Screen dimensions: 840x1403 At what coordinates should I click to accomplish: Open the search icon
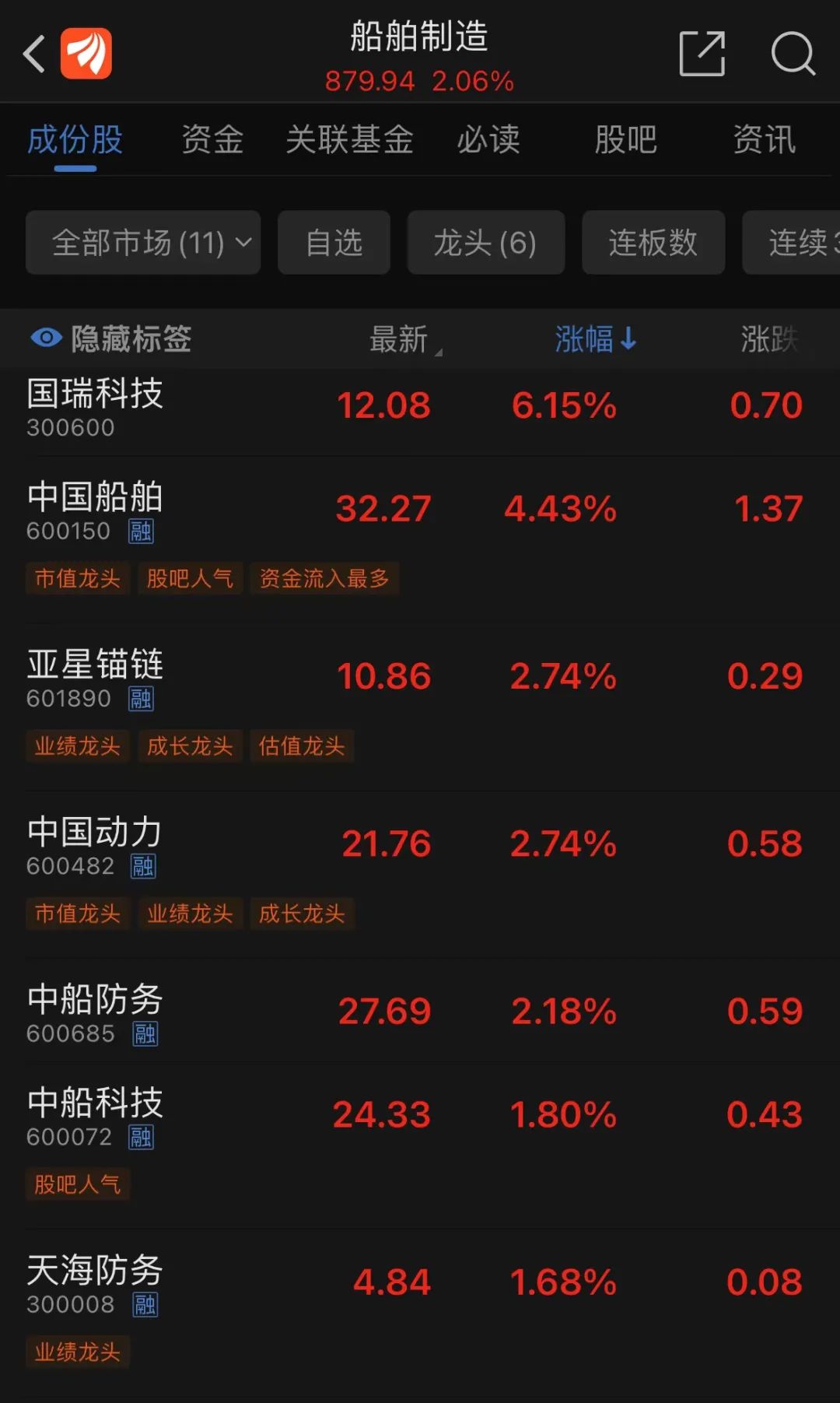(792, 54)
